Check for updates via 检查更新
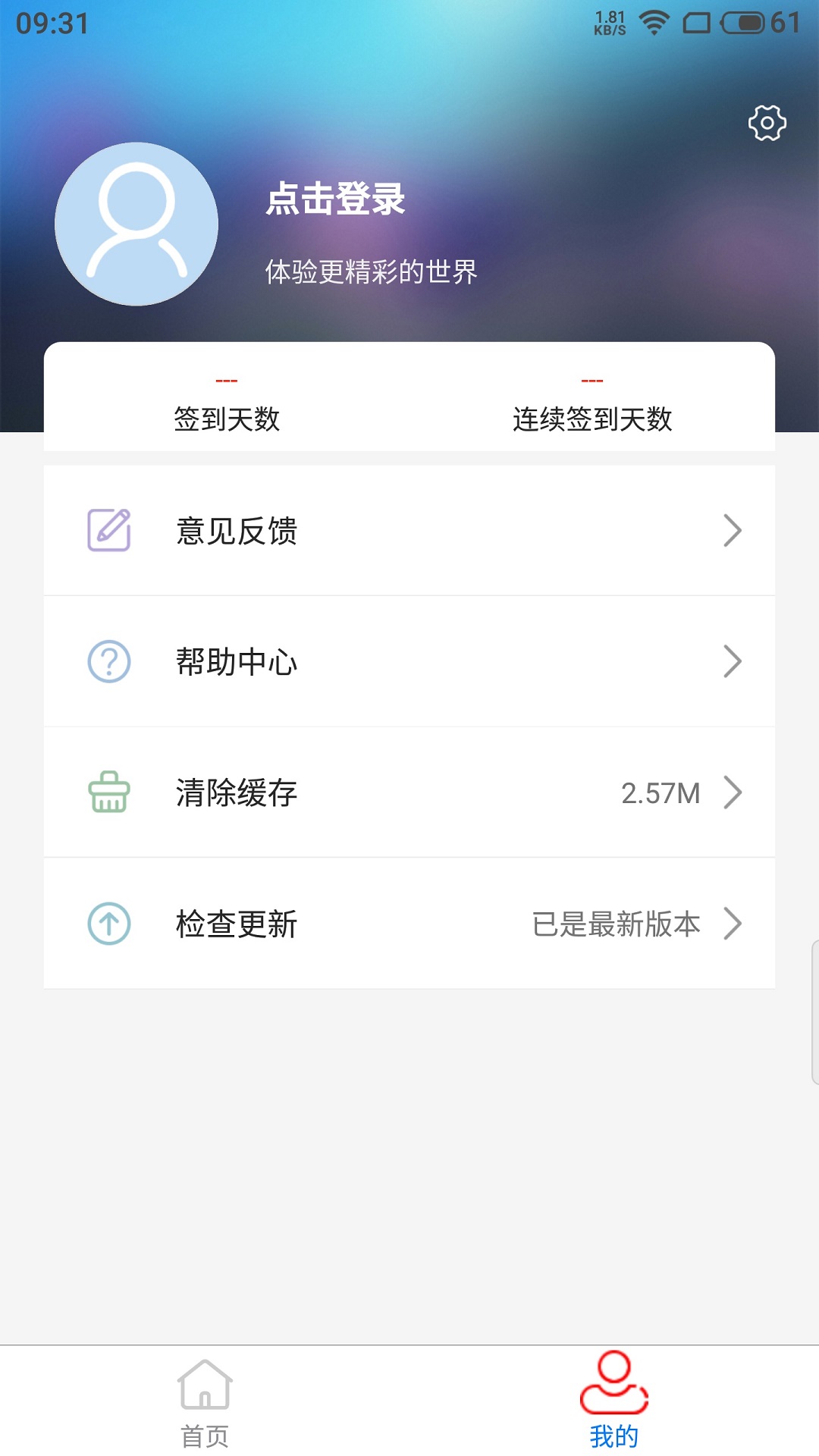Image resolution: width=819 pixels, height=1456 pixels. point(409,924)
